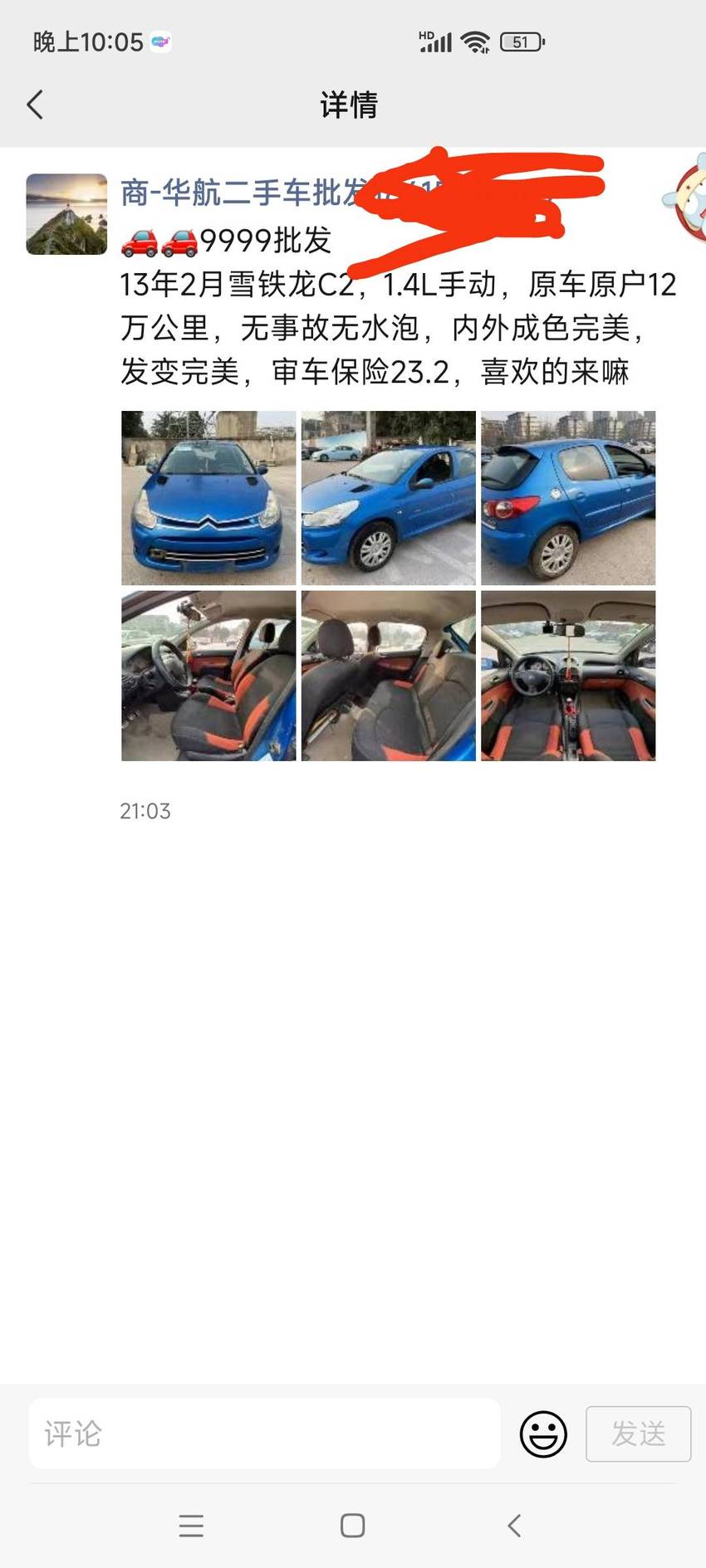Tap the 评论 comment field

pyautogui.click(x=264, y=1434)
